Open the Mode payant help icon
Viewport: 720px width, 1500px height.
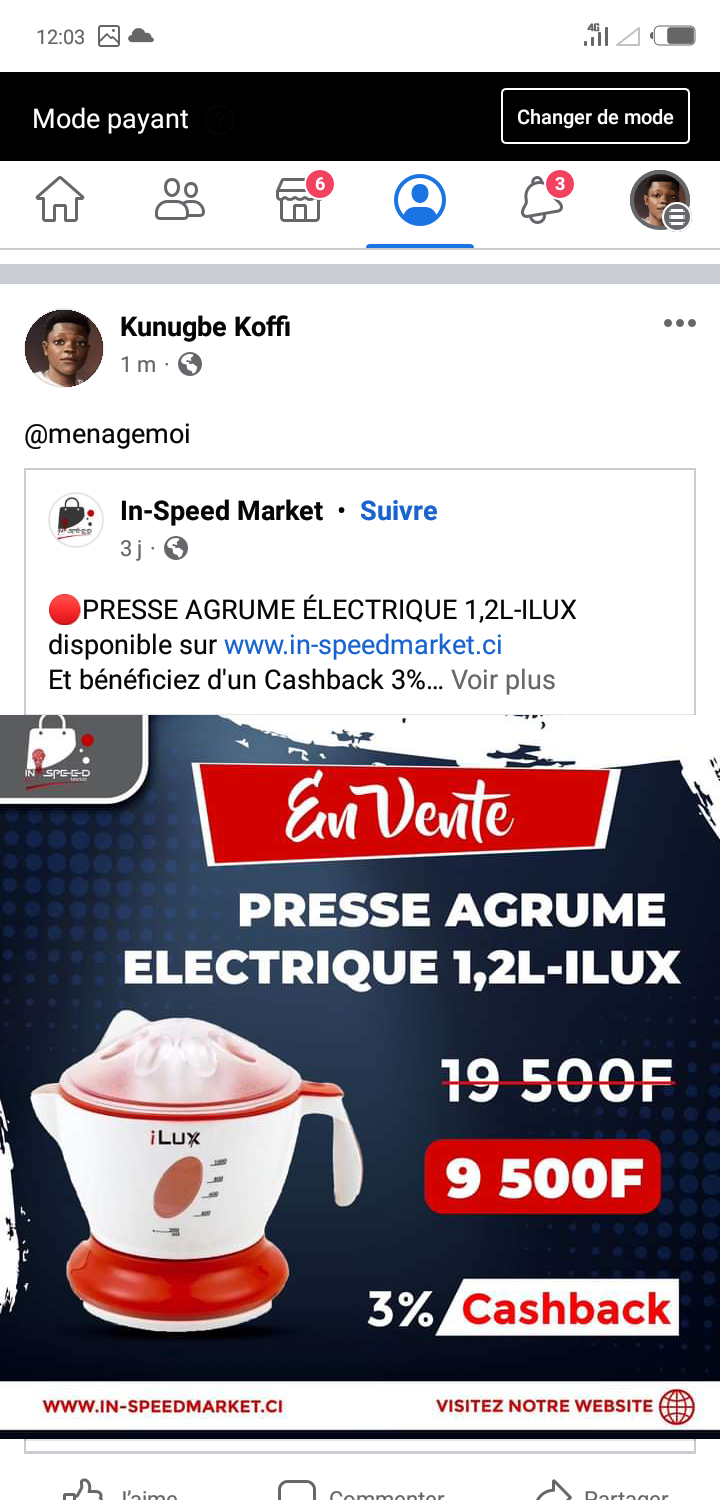pos(220,120)
